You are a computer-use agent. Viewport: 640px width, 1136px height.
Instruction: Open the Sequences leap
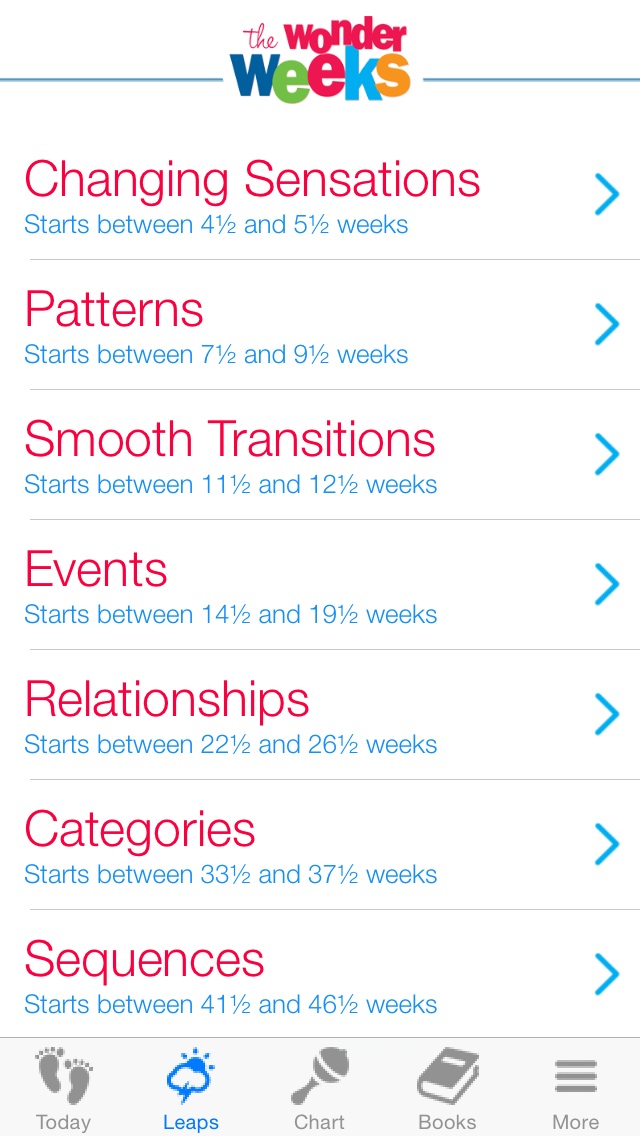click(320, 975)
